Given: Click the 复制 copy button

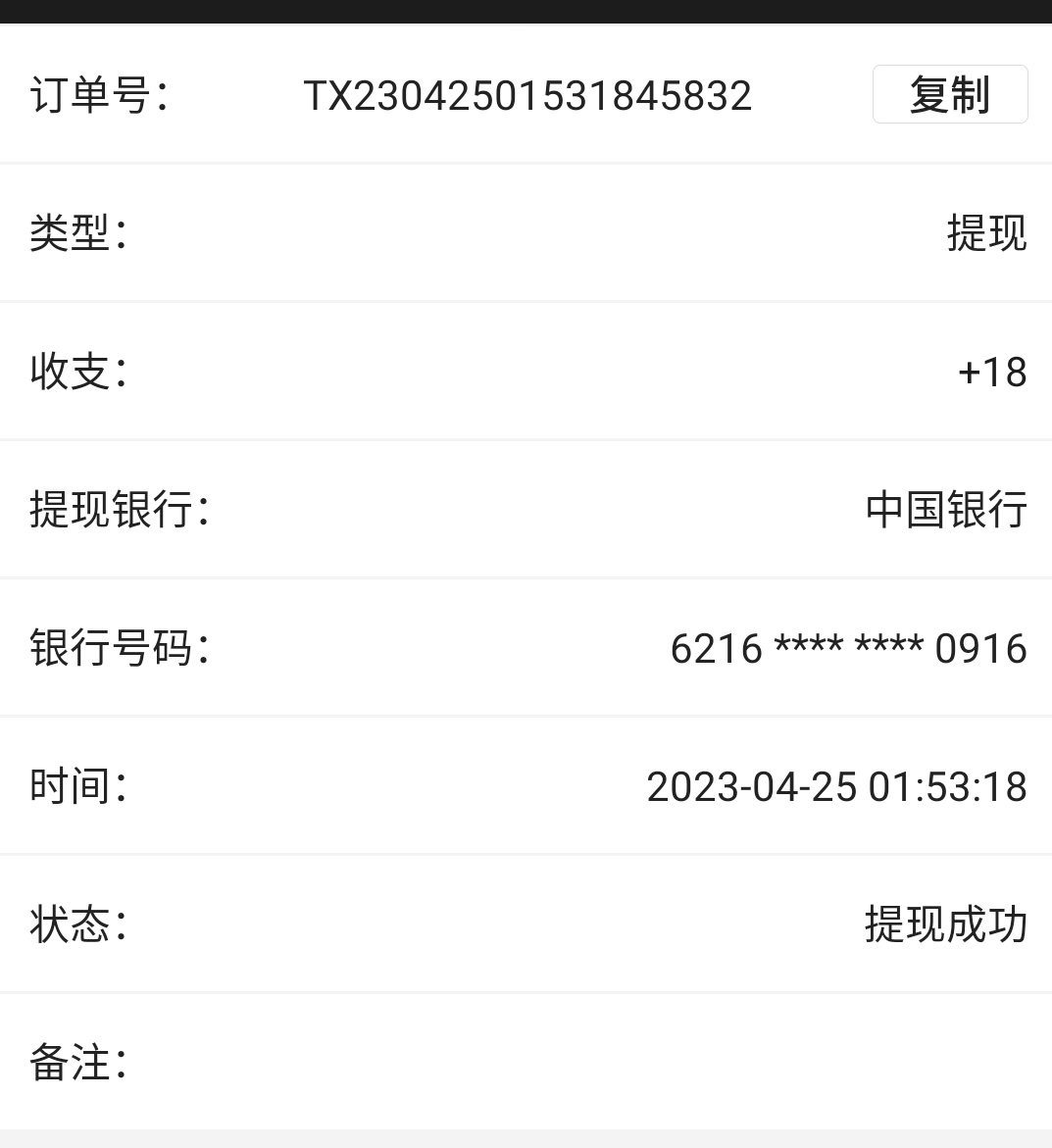Looking at the screenshot, I should [x=949, y=93].
